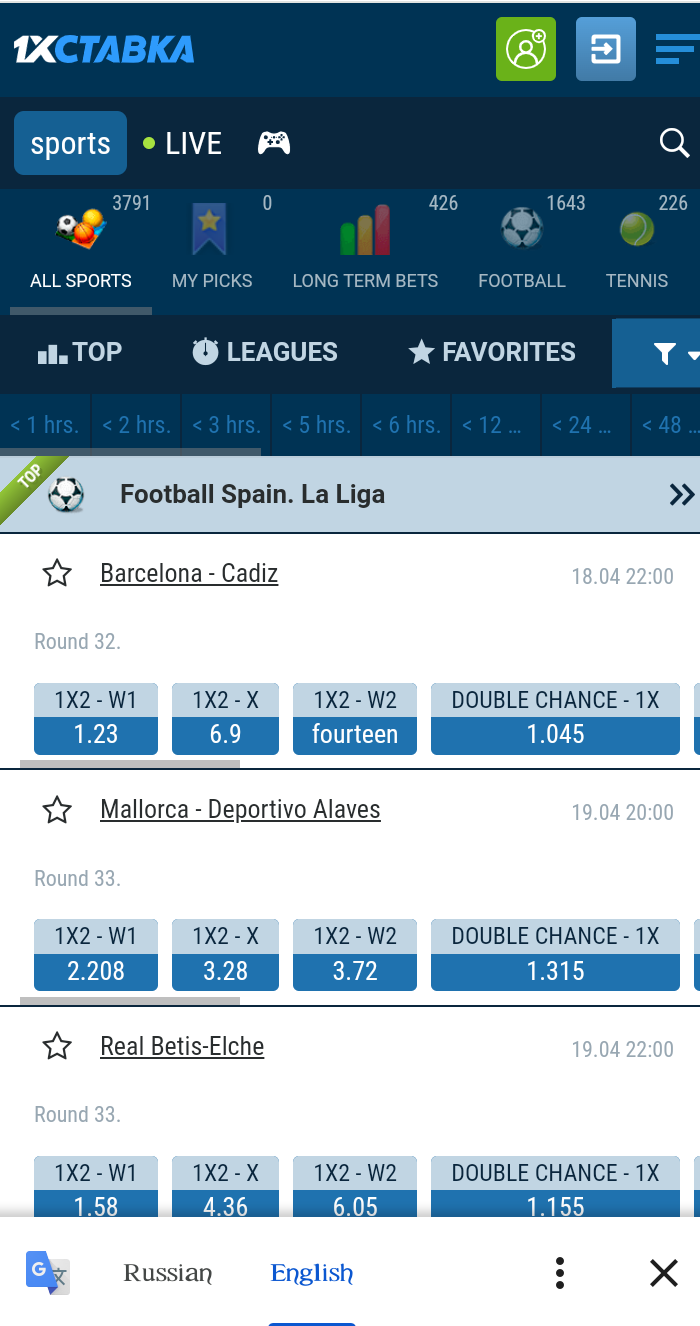Tap the login icon button
This screenshot has width=700, height=1326.
[x=606, y=49]
